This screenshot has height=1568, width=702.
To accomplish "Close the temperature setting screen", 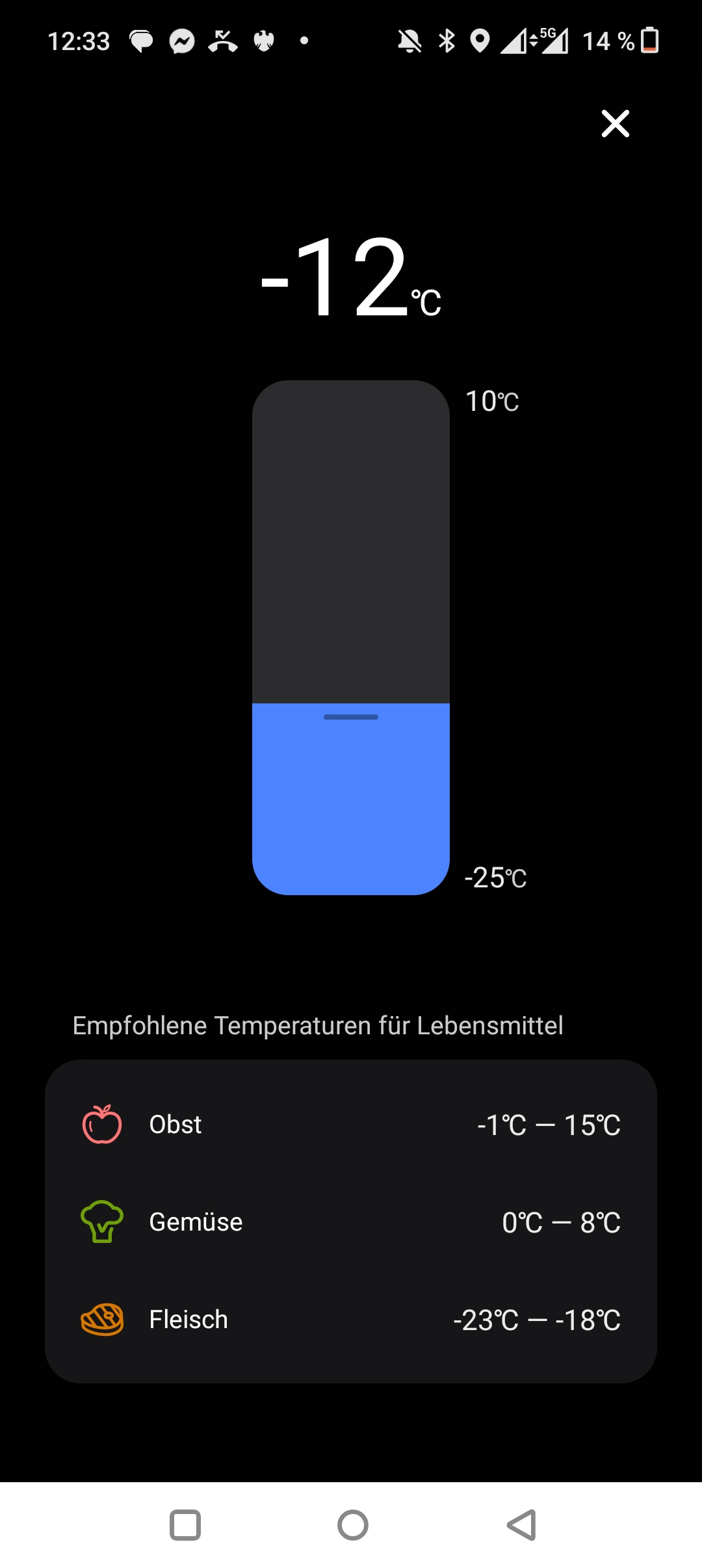I will tap(615, 124).
